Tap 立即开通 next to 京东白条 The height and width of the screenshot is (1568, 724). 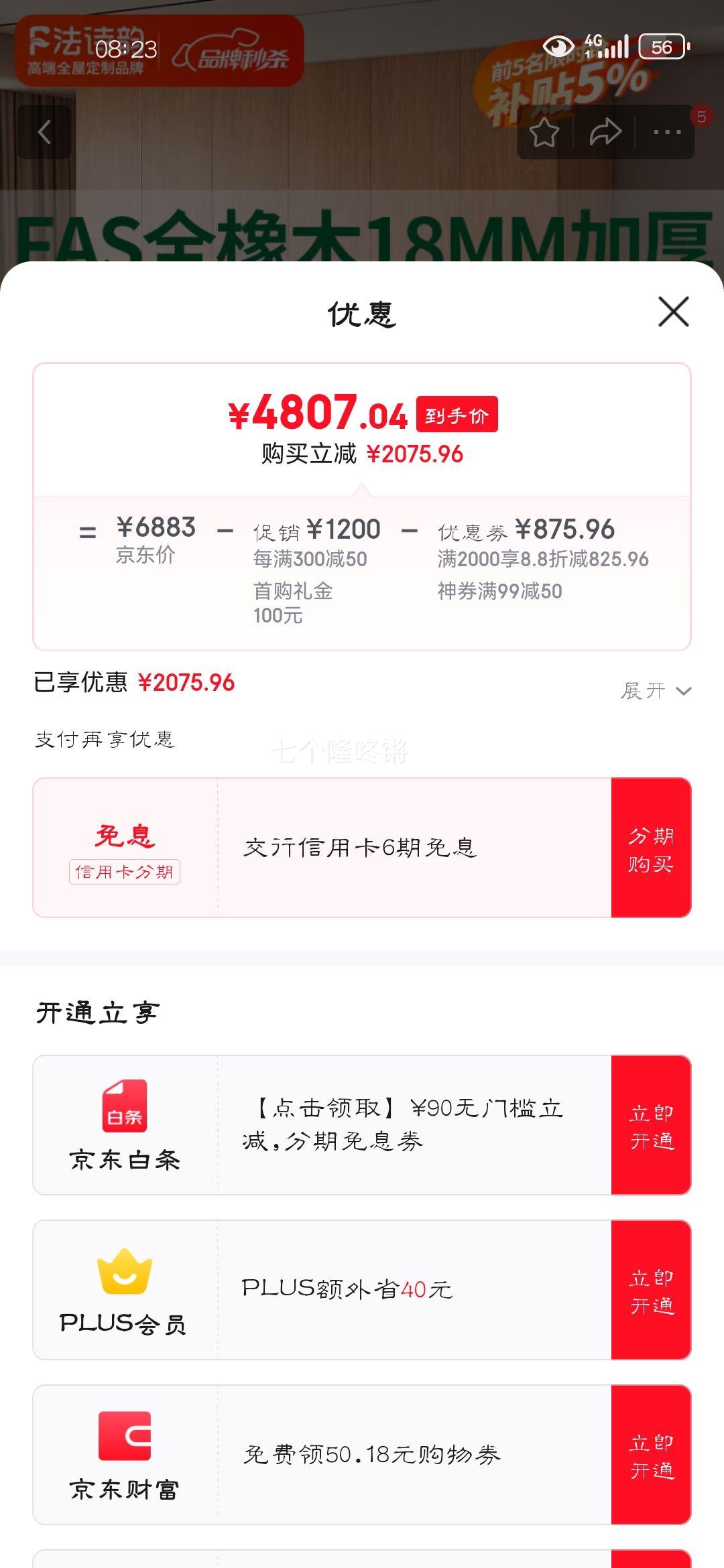650,1124
